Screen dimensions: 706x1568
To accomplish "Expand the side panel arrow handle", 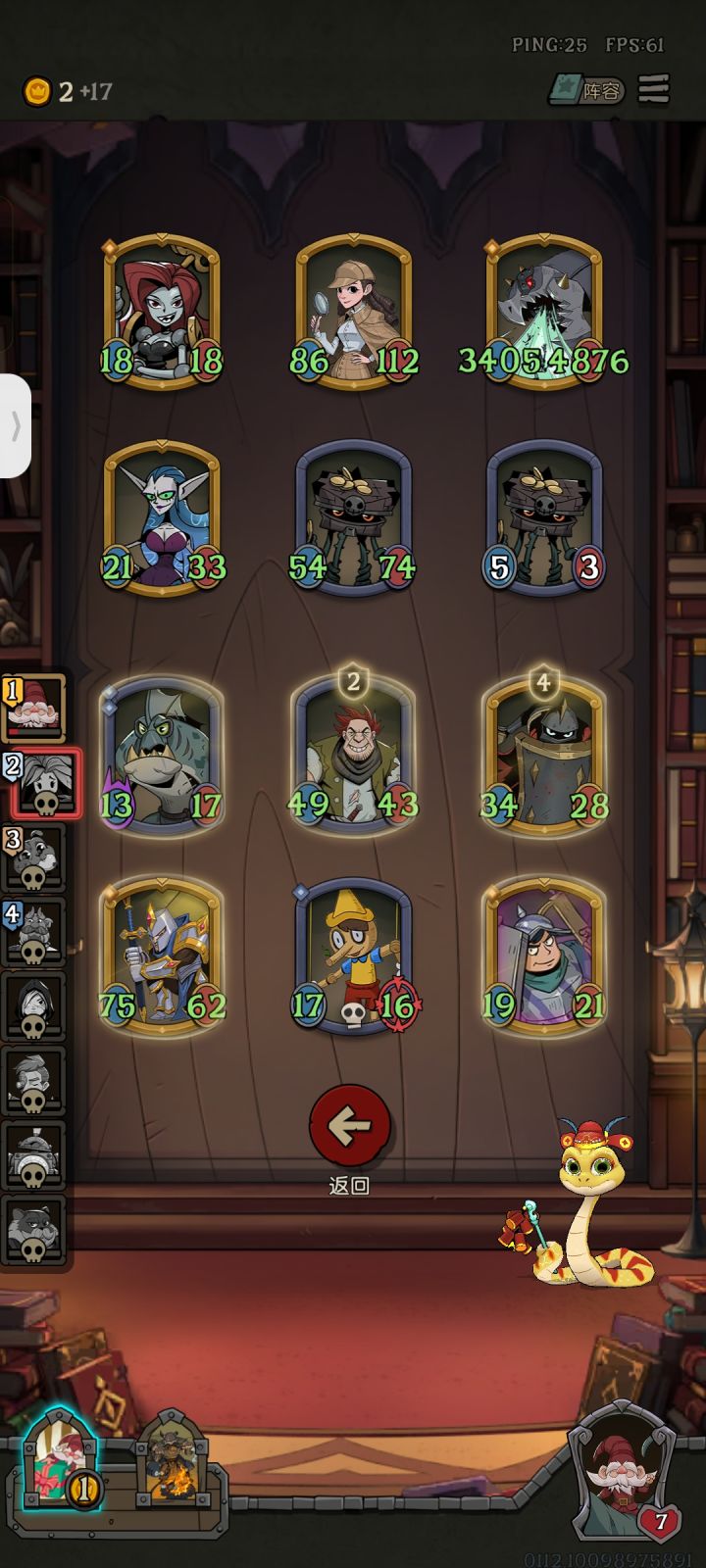I will pos(15,425).
